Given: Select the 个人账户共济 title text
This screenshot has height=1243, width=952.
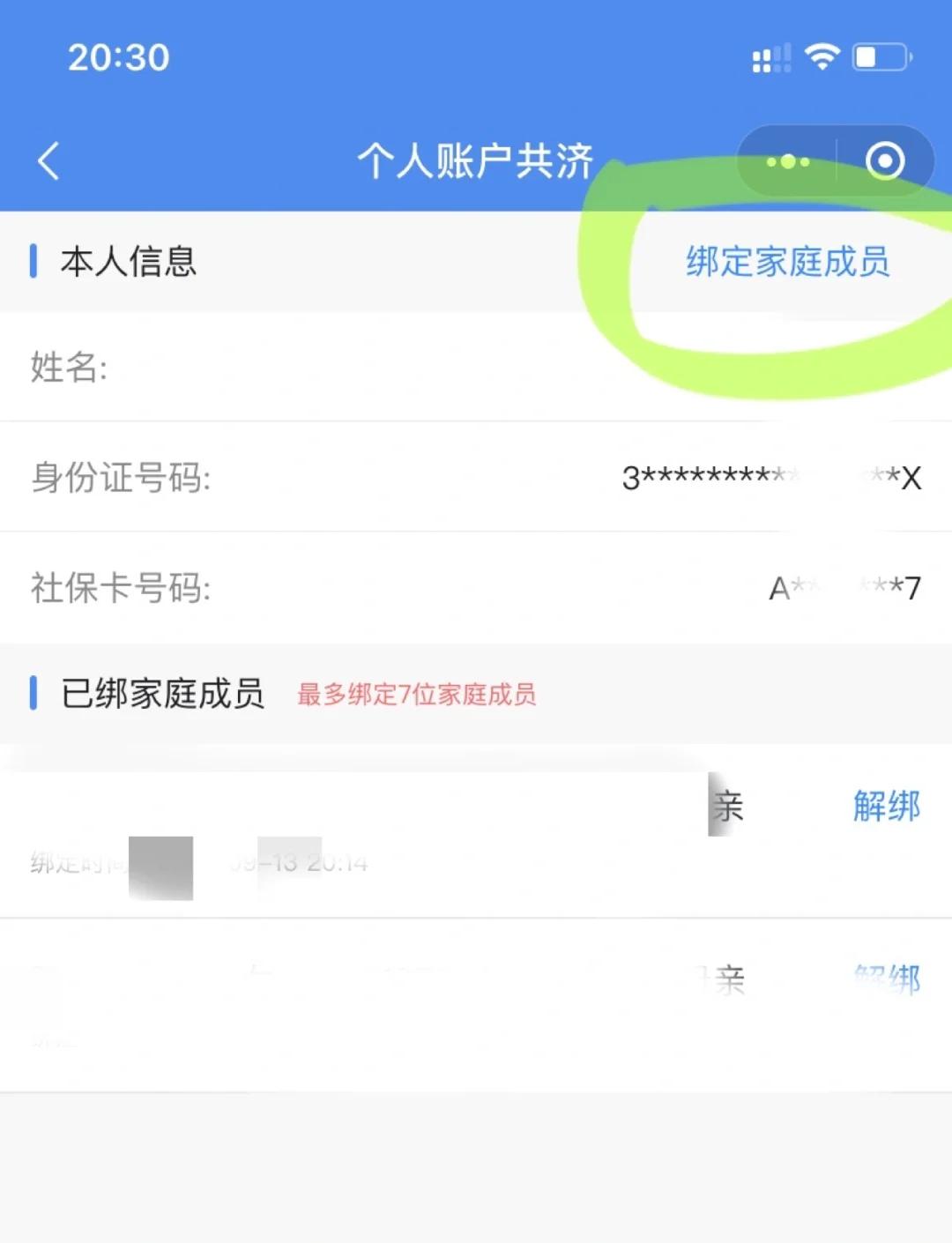Looking at the screenshot, I should coord(476,161).
